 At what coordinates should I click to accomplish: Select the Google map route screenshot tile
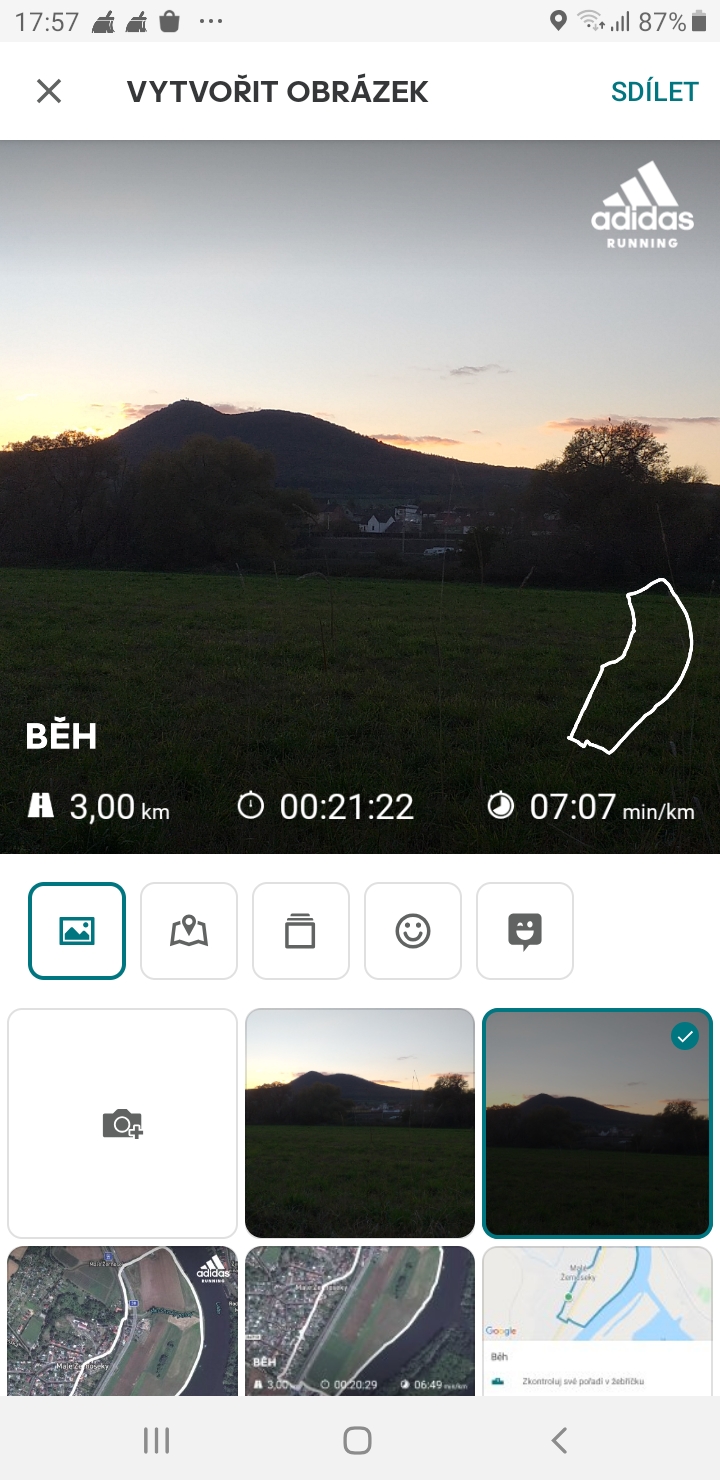click(x=597, y=1320)
